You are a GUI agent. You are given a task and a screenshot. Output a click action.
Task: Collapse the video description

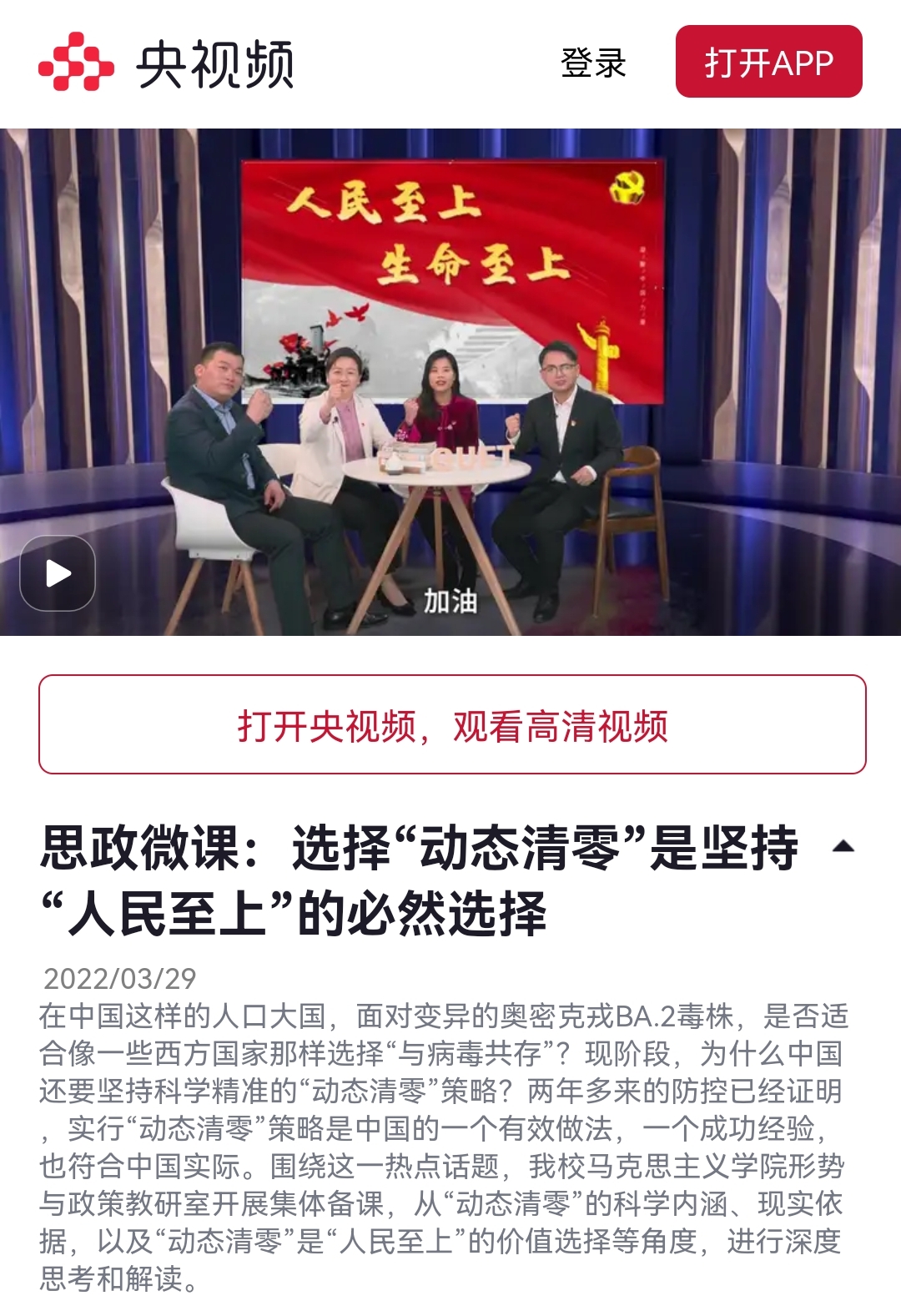tap(843, 846)
